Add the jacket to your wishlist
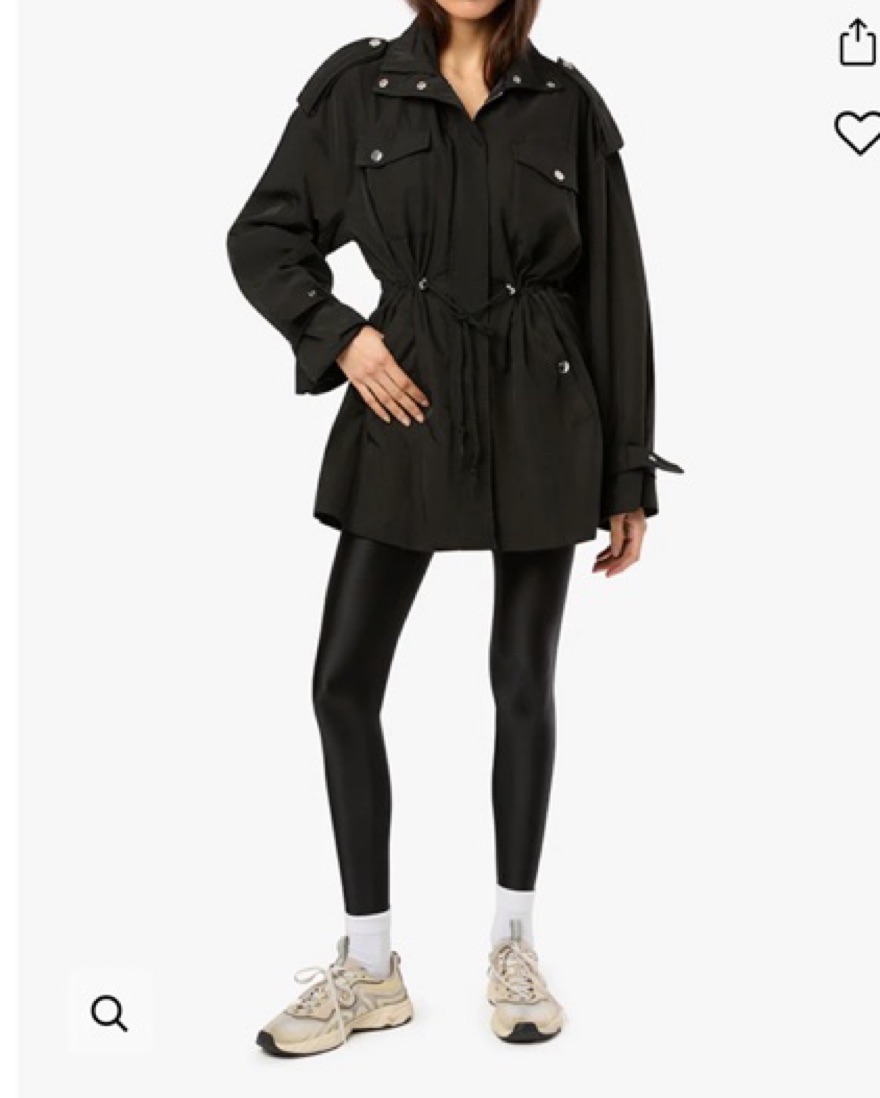Screen dimensions: 880x1098 [x=857, y=133]
